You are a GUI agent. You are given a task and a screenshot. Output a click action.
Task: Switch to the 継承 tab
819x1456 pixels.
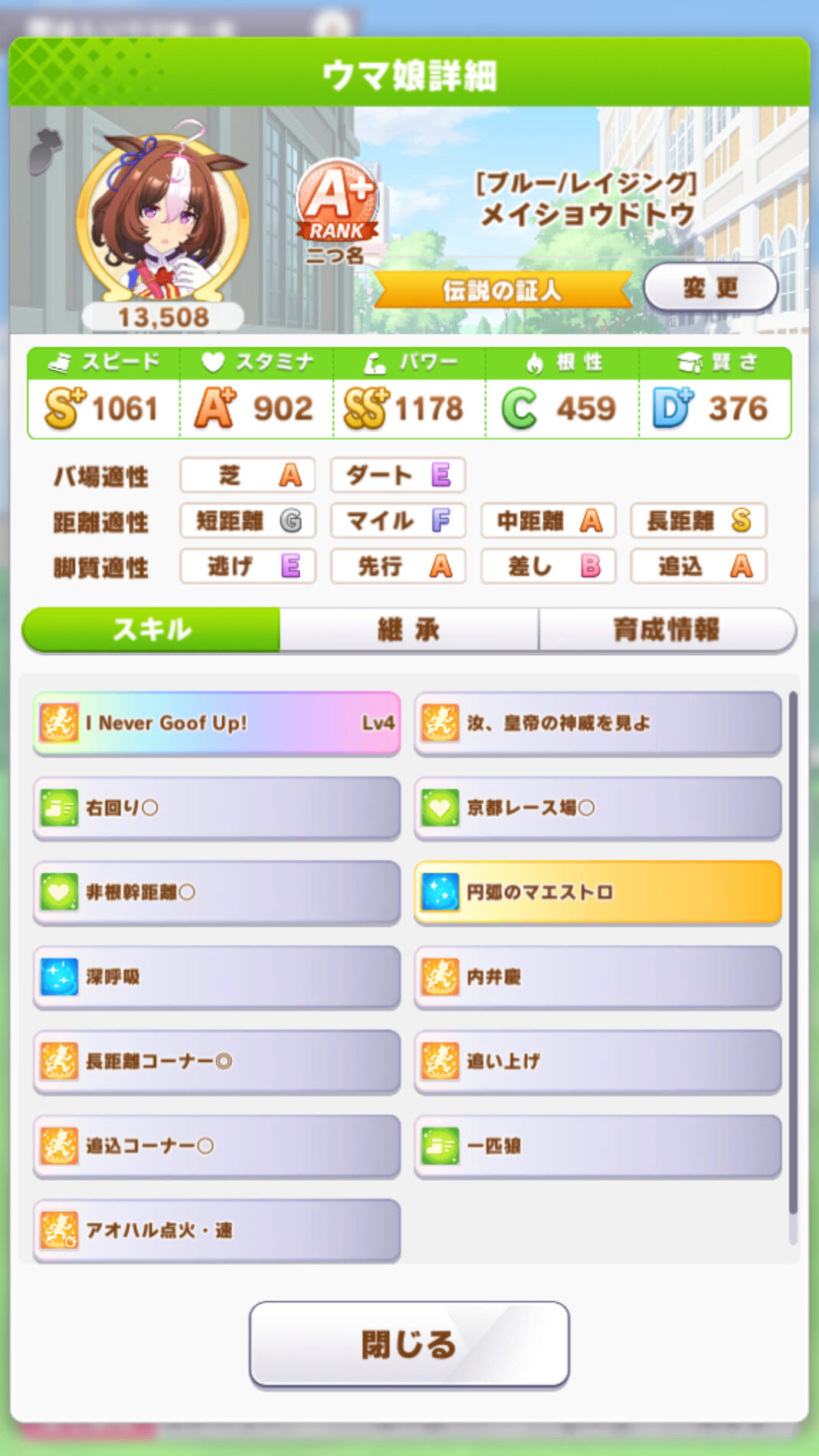click(408, 630)
